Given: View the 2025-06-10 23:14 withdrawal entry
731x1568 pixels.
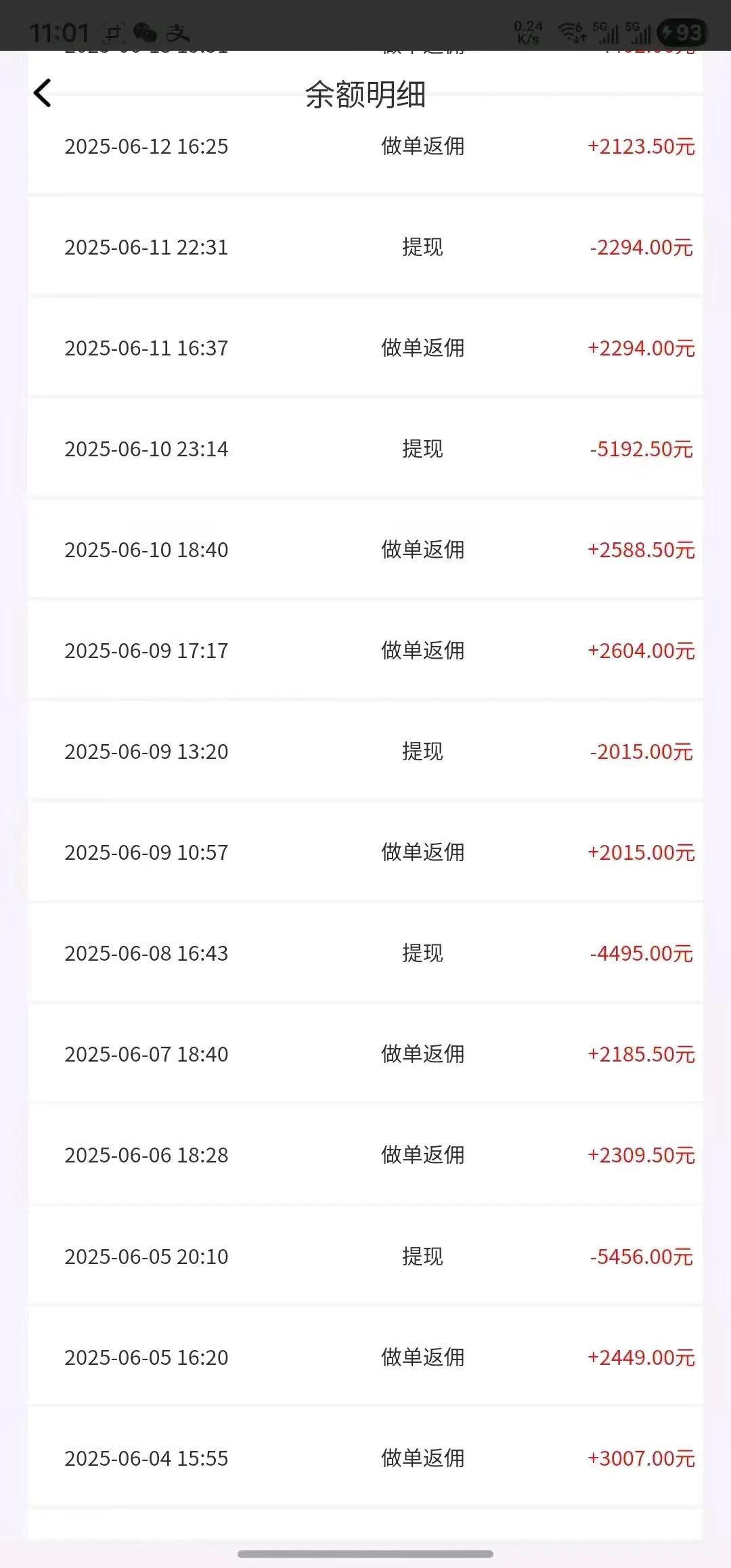Looking at the screenshot, I should (365, 448).
